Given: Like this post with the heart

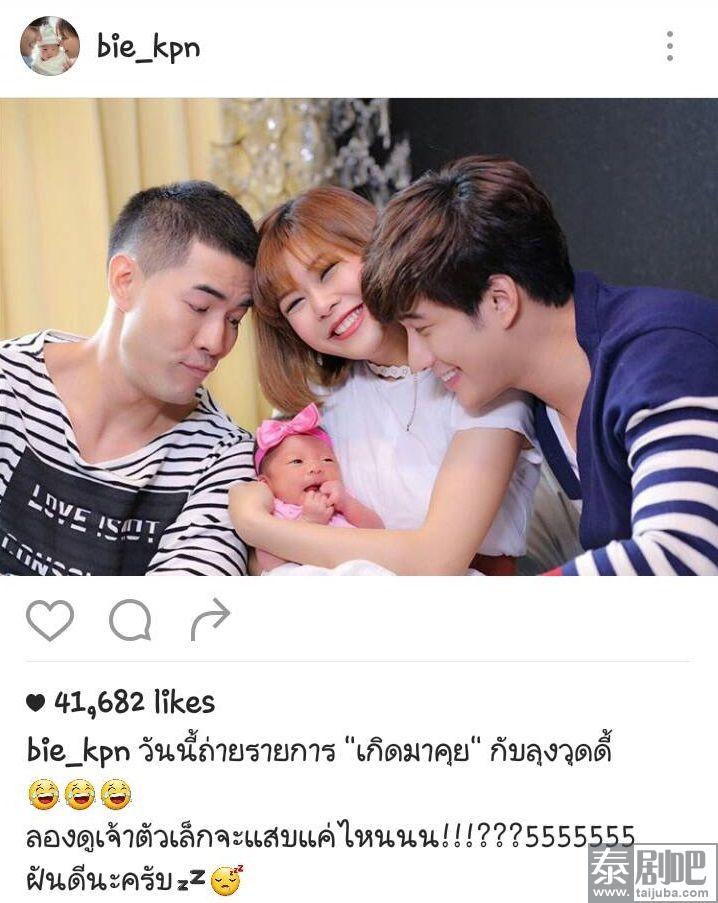Looking at the screenshot, I should click(x=50, y=620).
